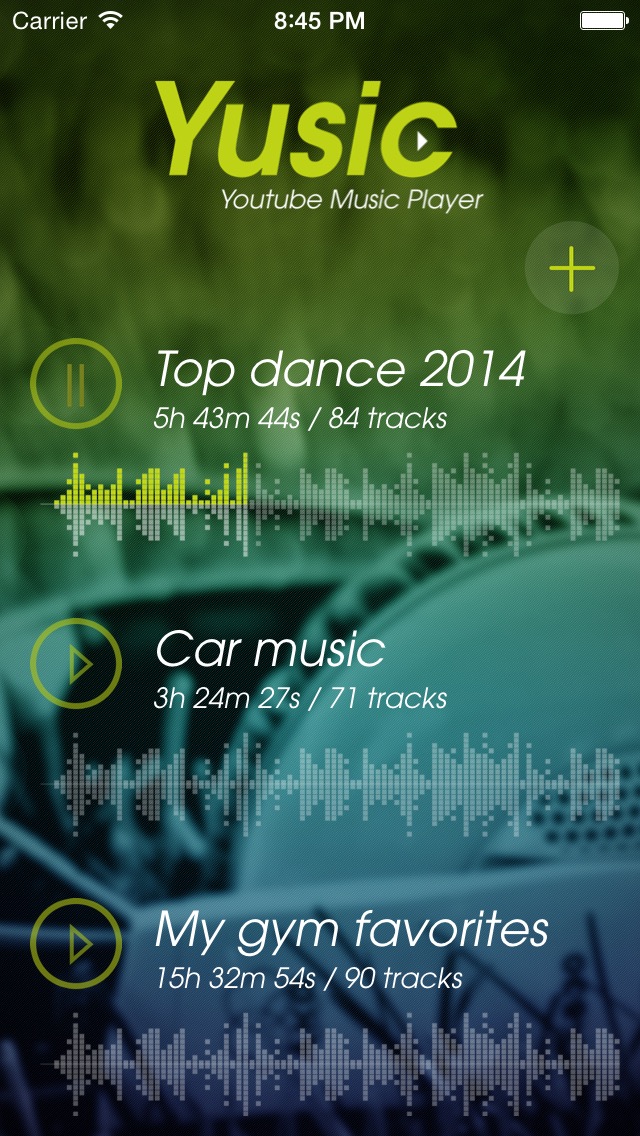Play the Car music playlist

click(76, 663)
